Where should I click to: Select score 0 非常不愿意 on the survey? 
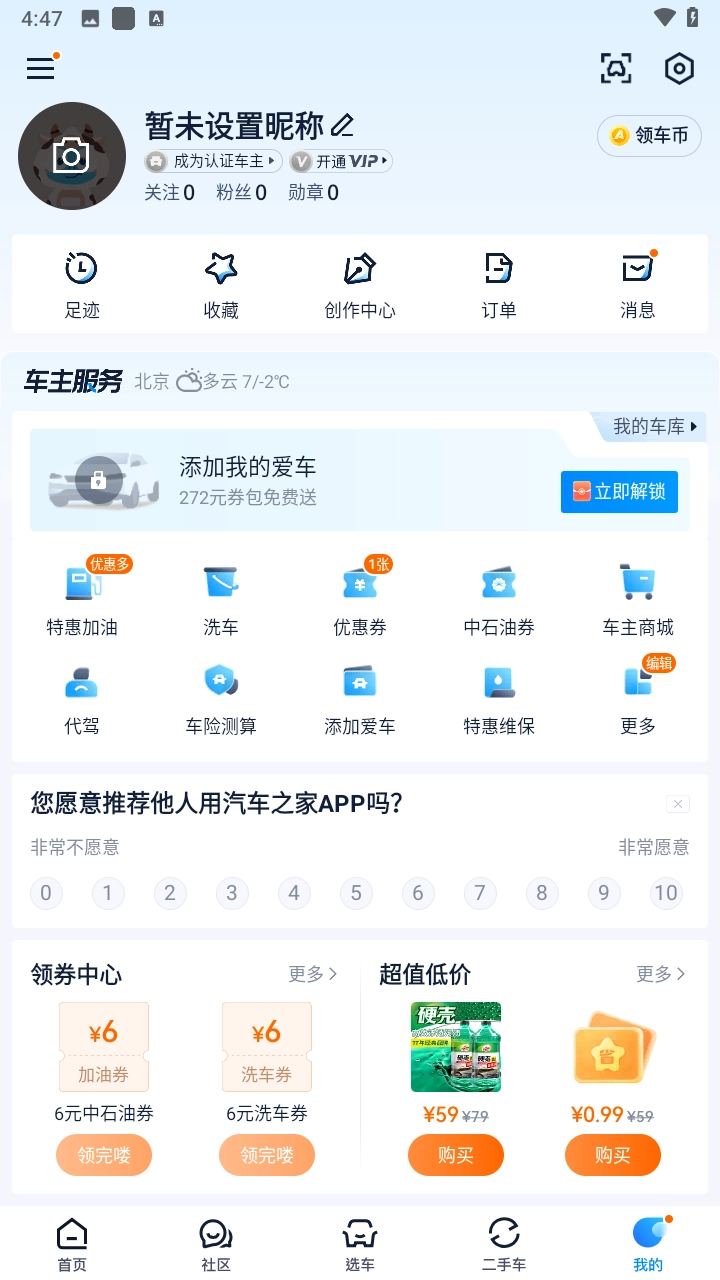[x=45, y=893]
